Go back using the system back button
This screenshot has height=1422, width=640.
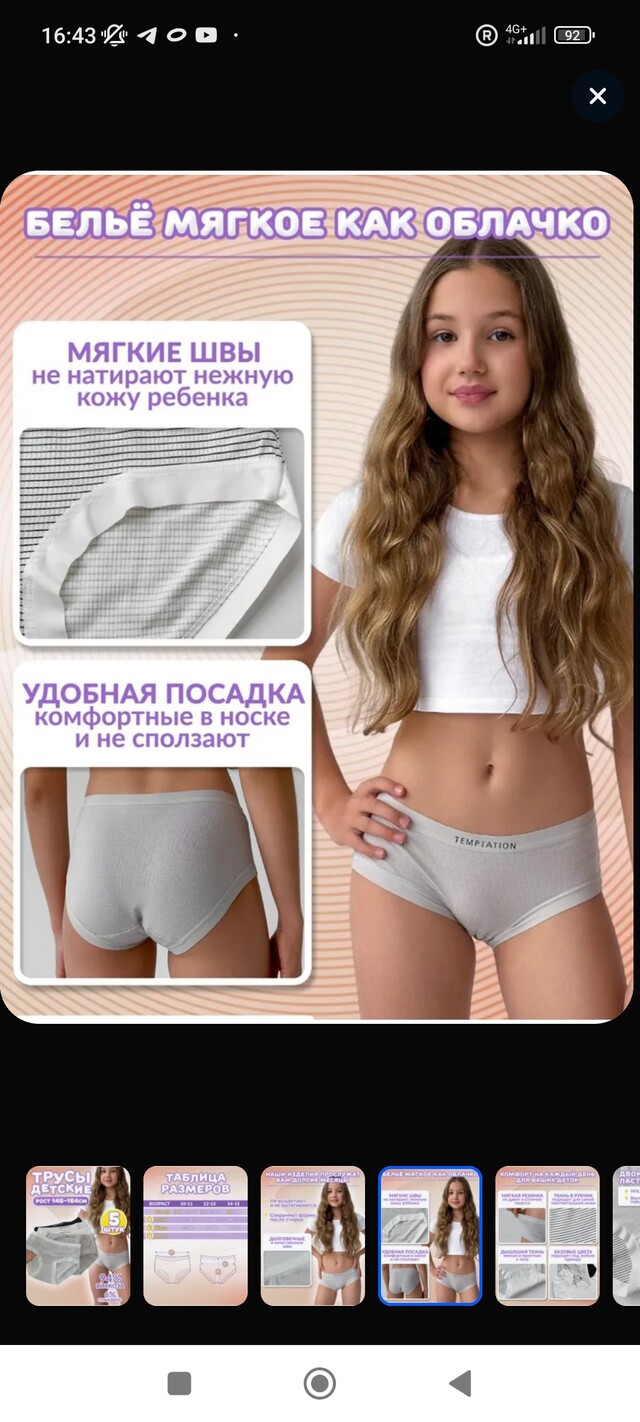460,1383
